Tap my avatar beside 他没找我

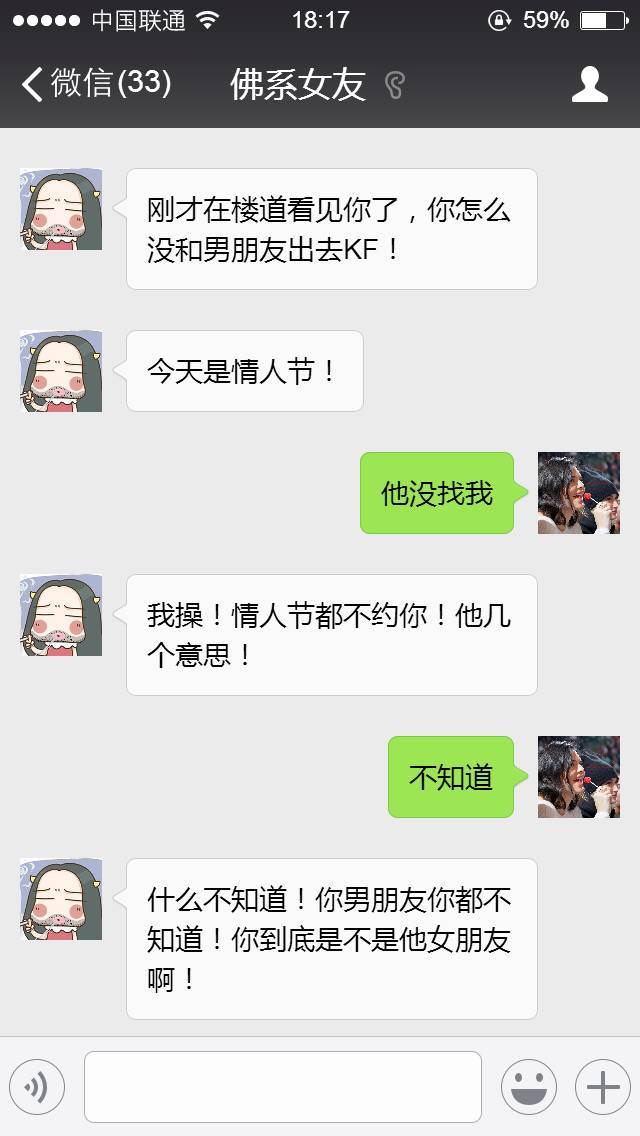click(578, 493)
